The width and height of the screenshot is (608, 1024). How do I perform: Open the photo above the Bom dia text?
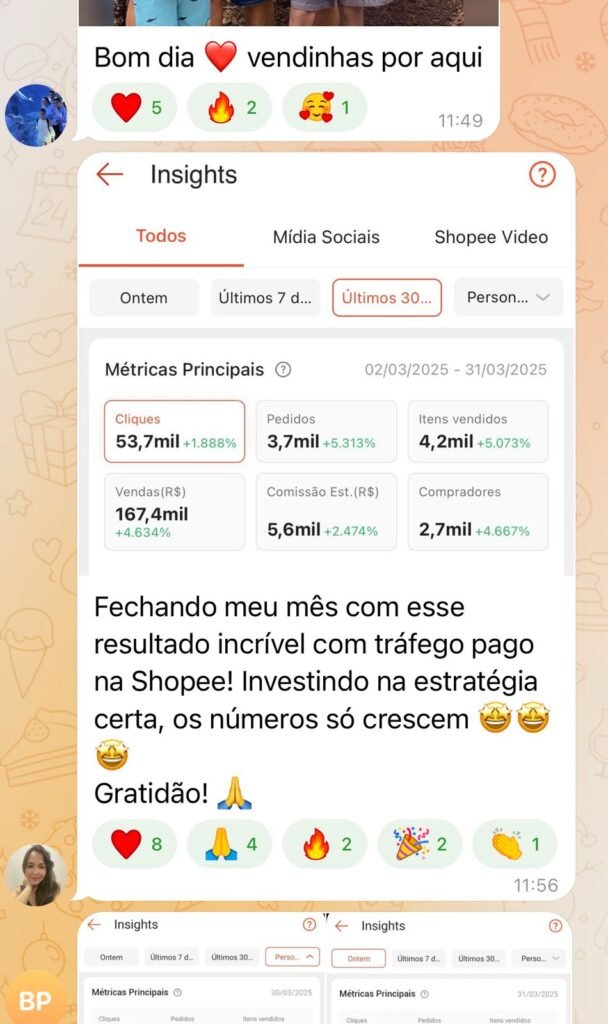(288, 12)
